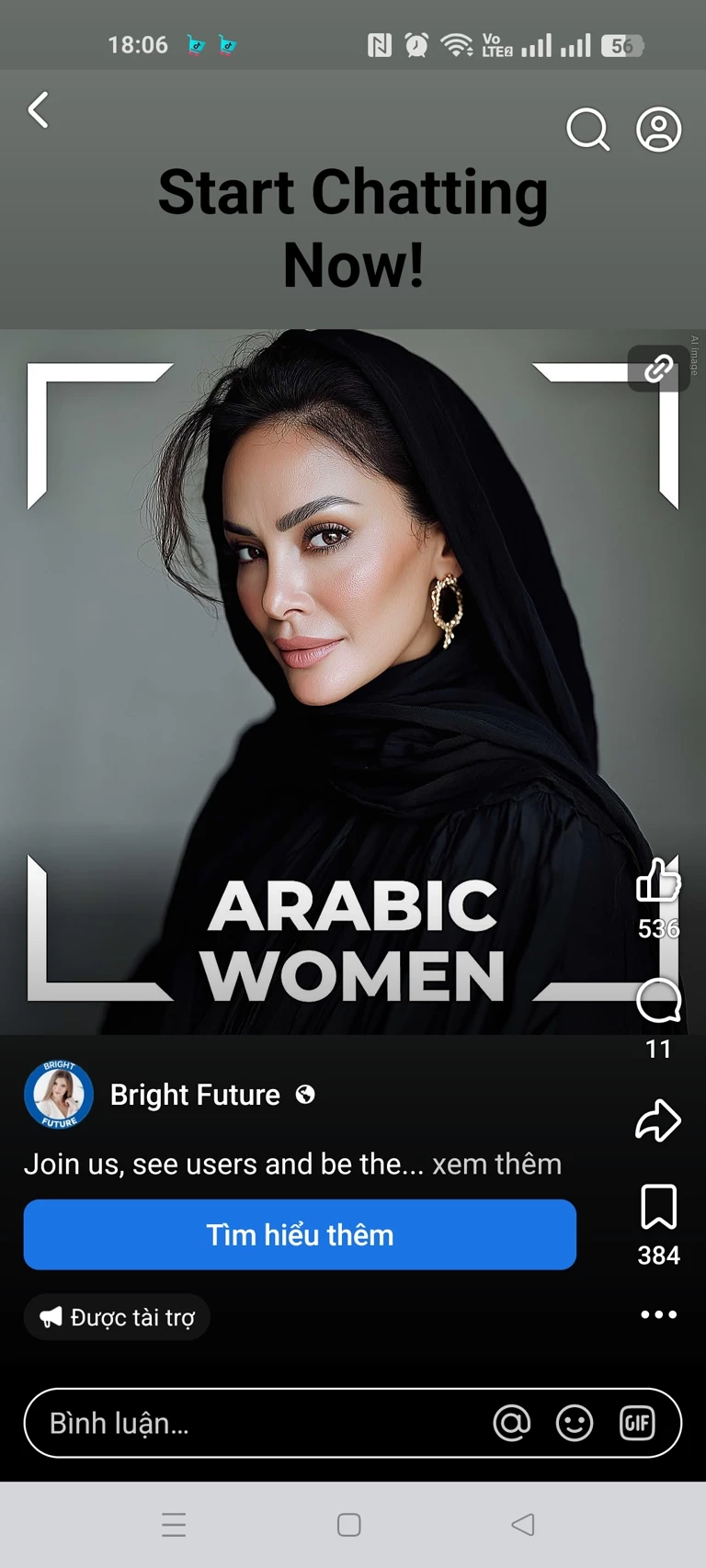Viewport: 706px width, 1568px height.
Task: Like this sponsored post
Action: [x=658, y=881]
